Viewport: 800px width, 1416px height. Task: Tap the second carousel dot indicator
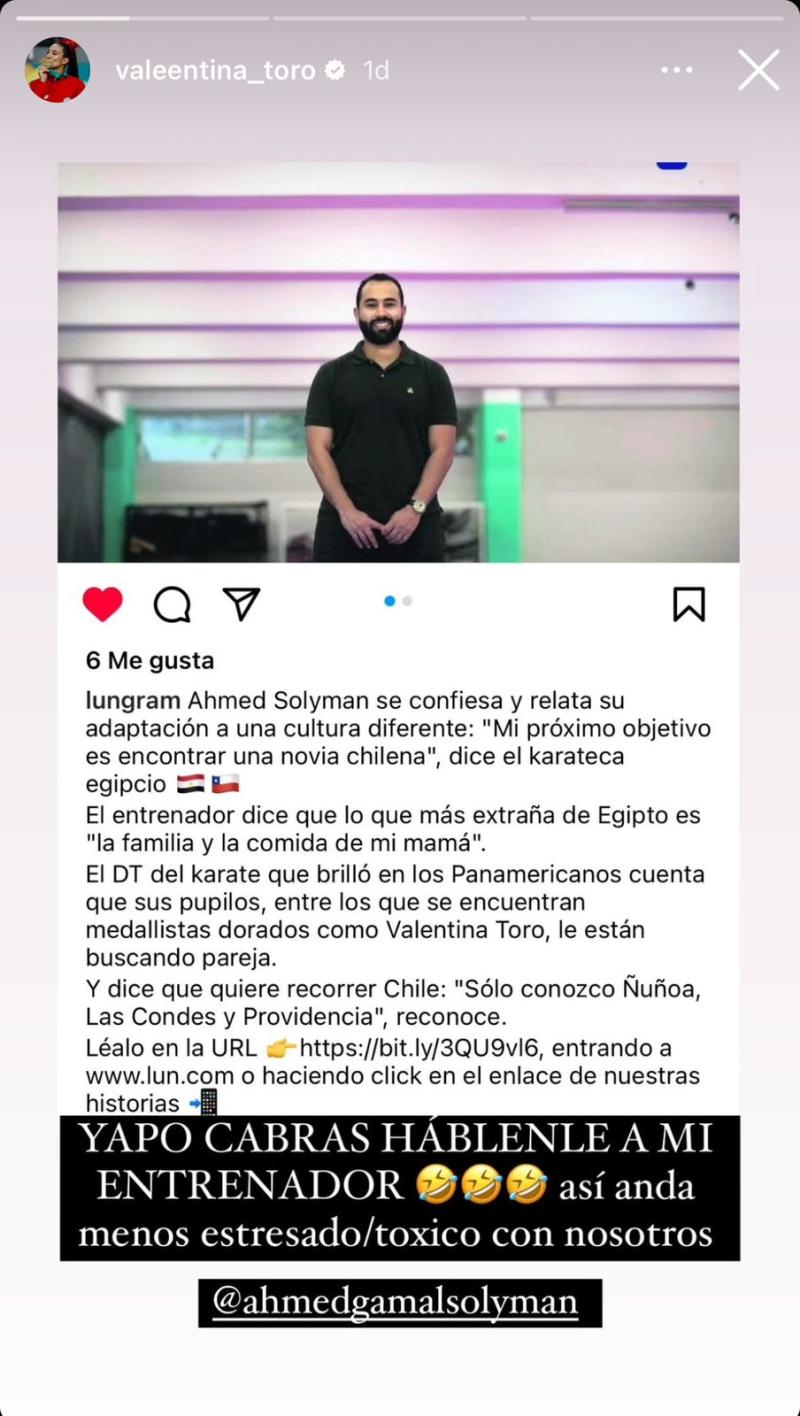click(406, 600)
